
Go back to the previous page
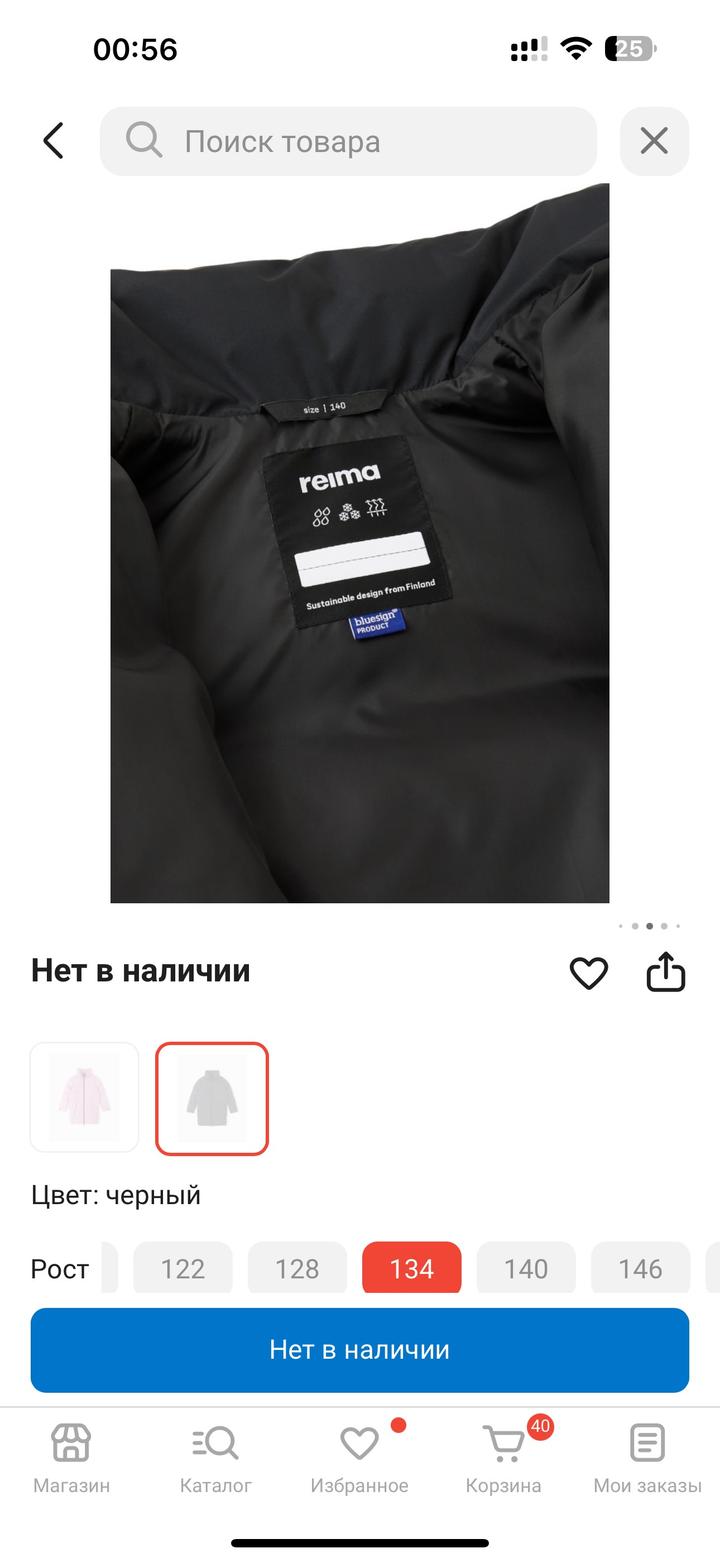click(x=53, y=141)
